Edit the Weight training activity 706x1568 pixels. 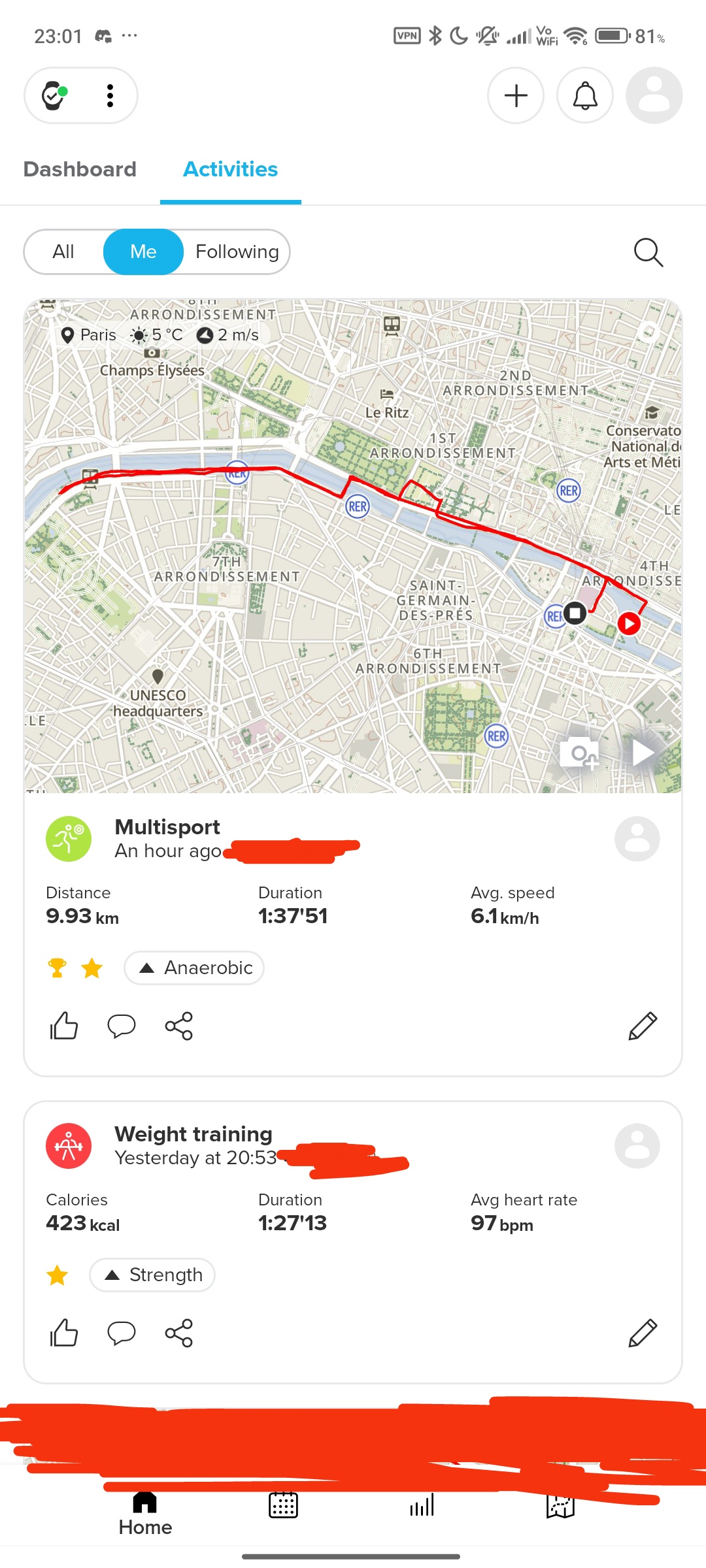tap(642, 1333)
